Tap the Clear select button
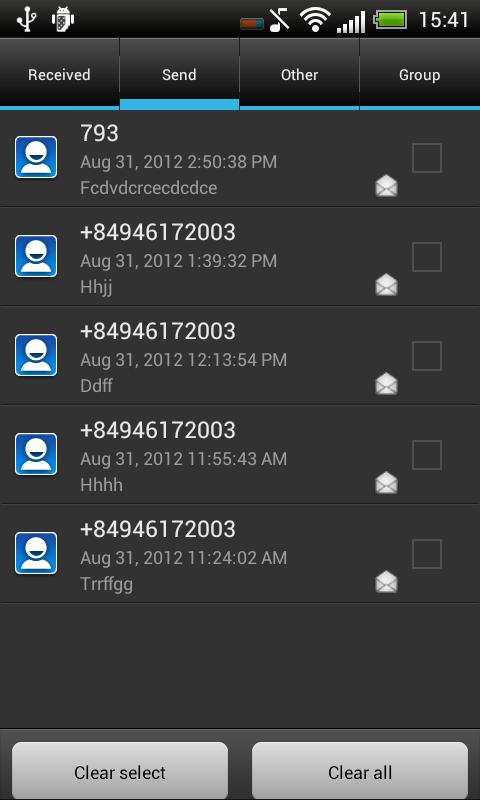The height and width of the screenshot is (800, 480). [120, 771]
